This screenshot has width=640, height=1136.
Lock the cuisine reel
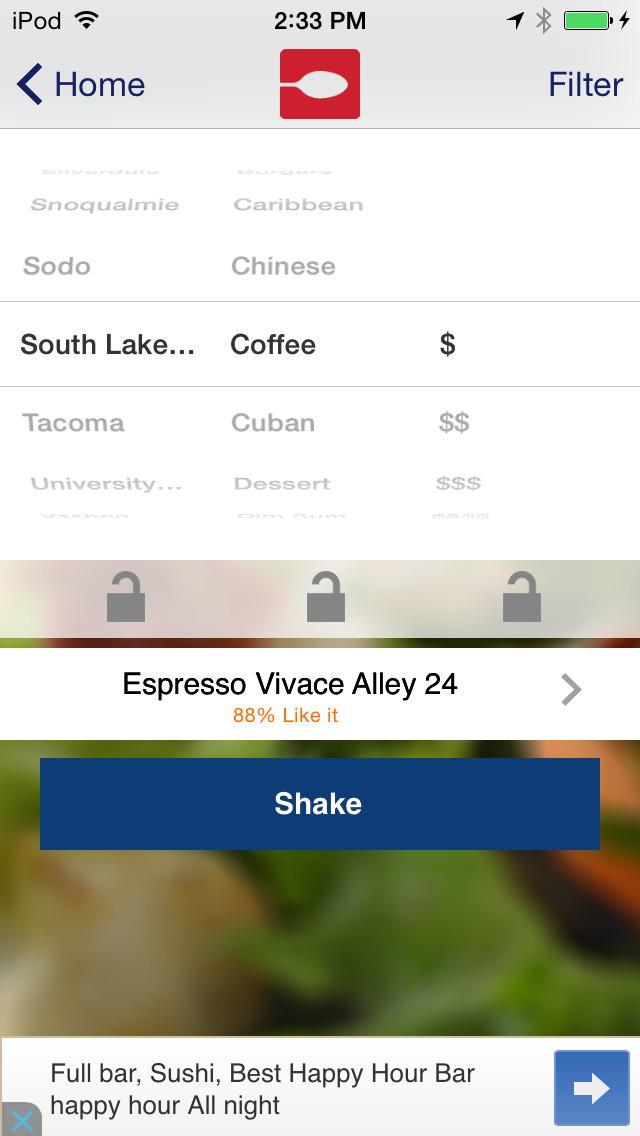(x=326, y=597)
